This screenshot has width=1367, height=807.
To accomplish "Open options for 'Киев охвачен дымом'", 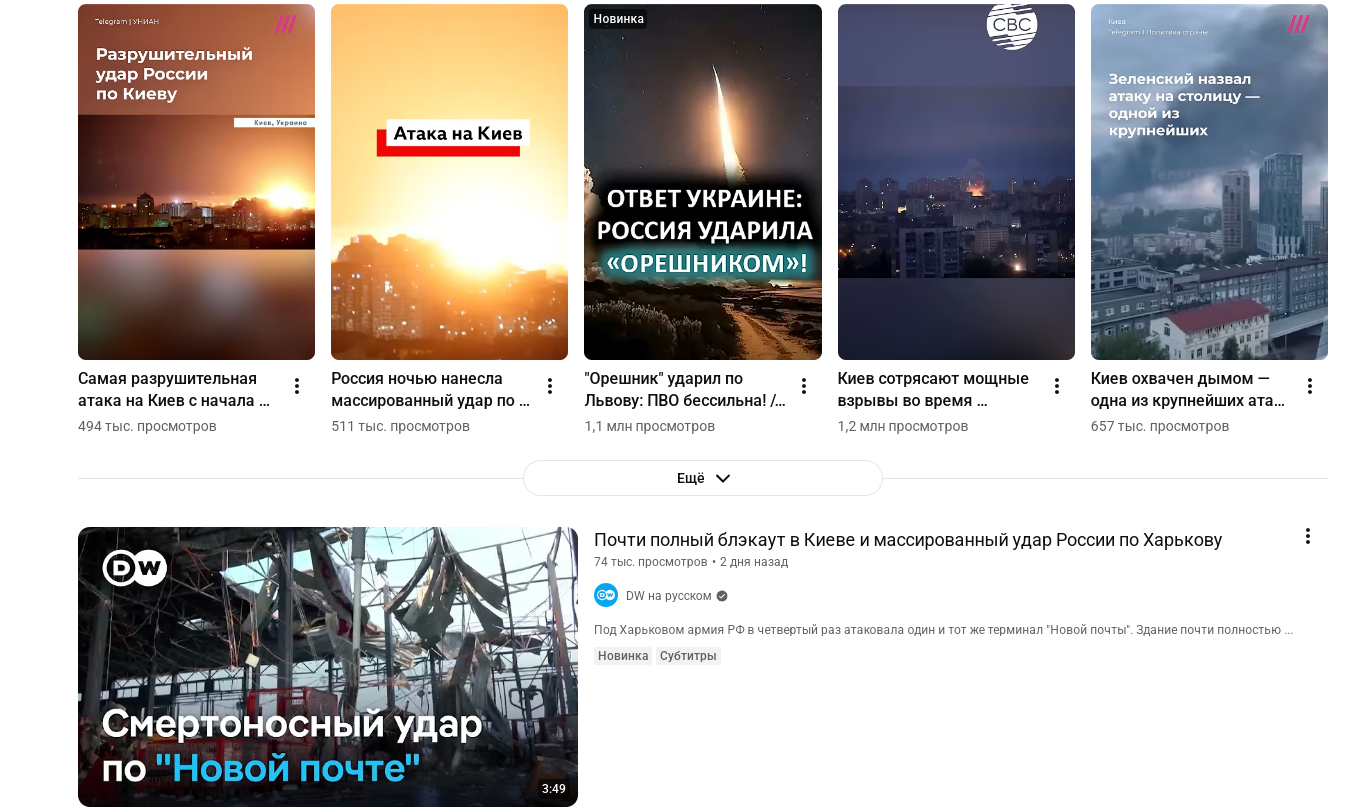I will pos(1310,386).
